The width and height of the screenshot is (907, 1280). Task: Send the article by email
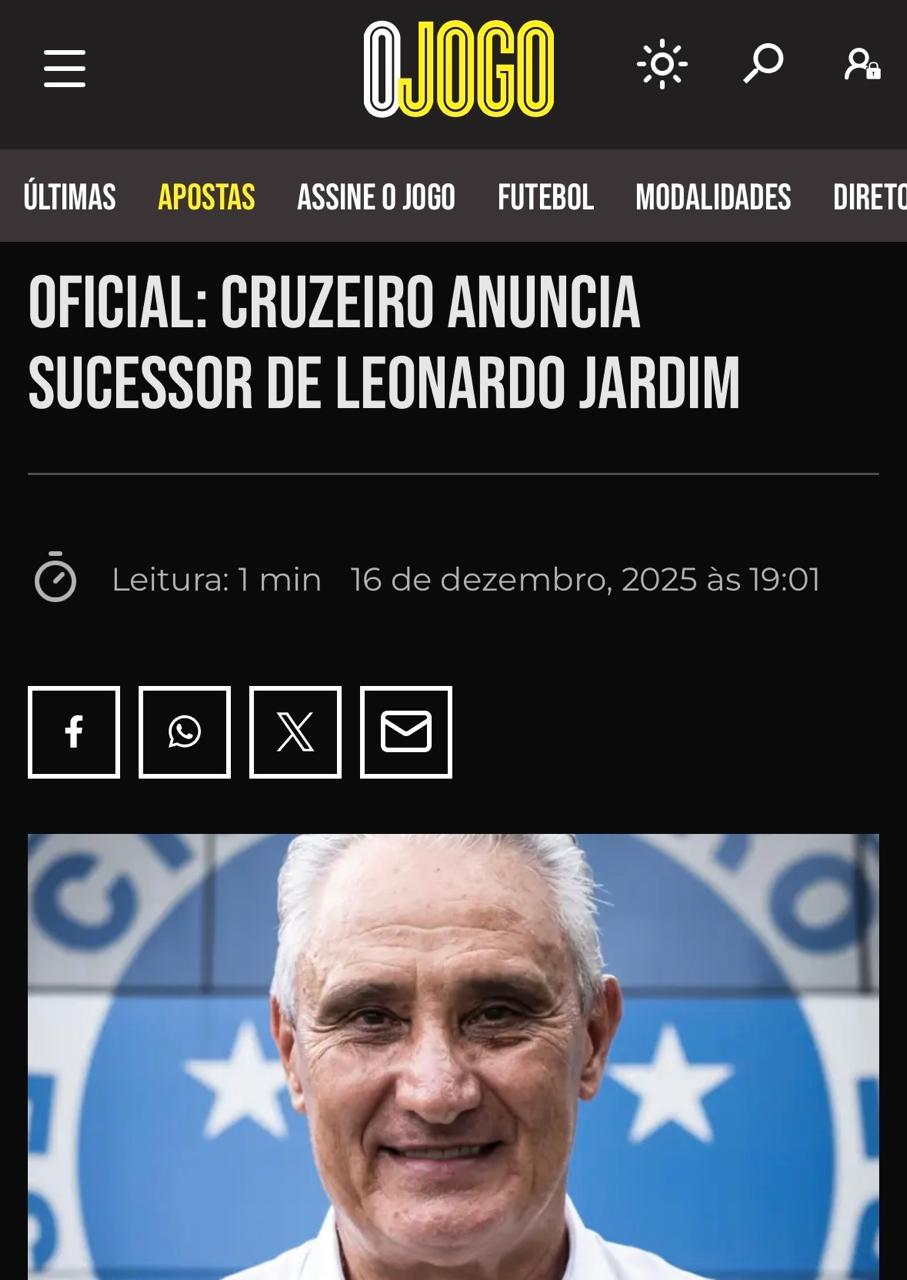[406, 732]
